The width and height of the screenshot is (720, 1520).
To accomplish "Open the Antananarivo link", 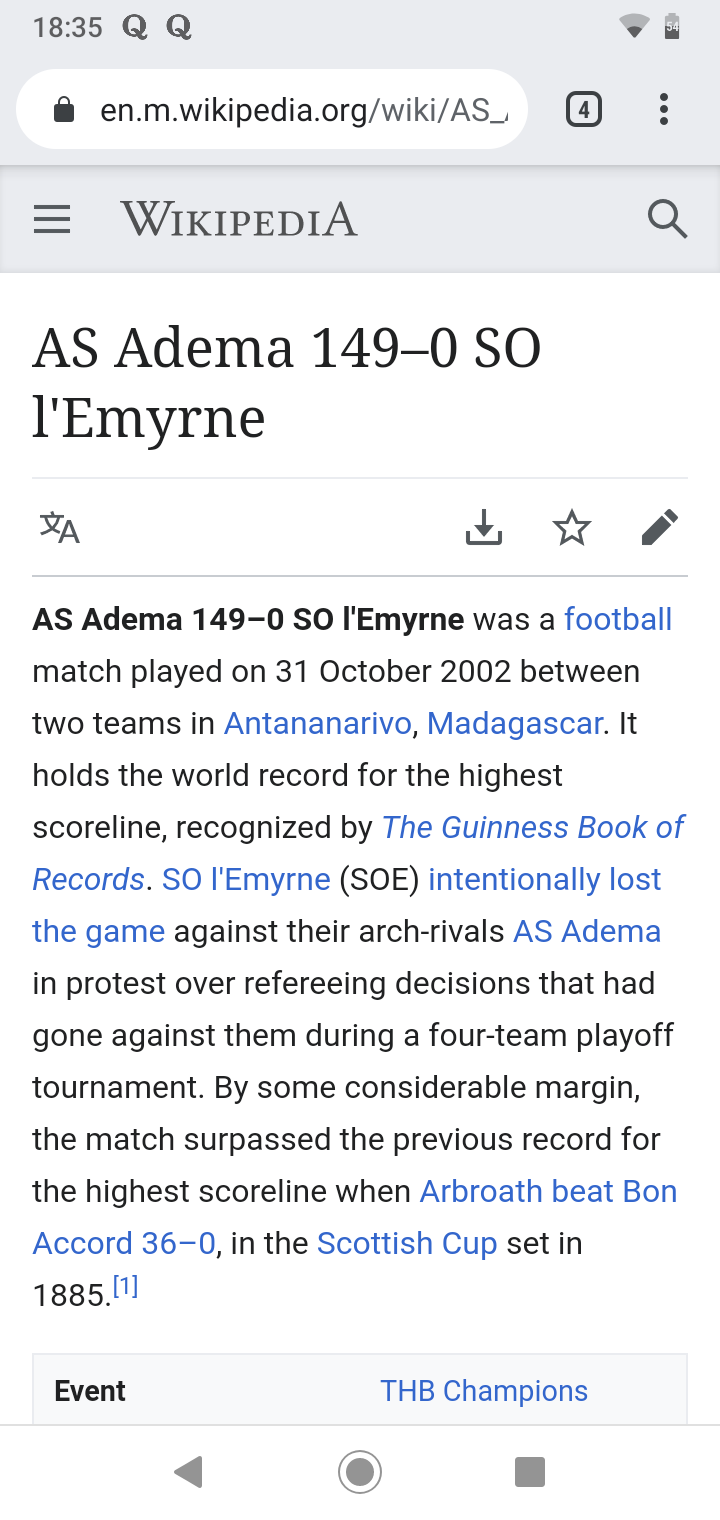I will pos(317,723).
